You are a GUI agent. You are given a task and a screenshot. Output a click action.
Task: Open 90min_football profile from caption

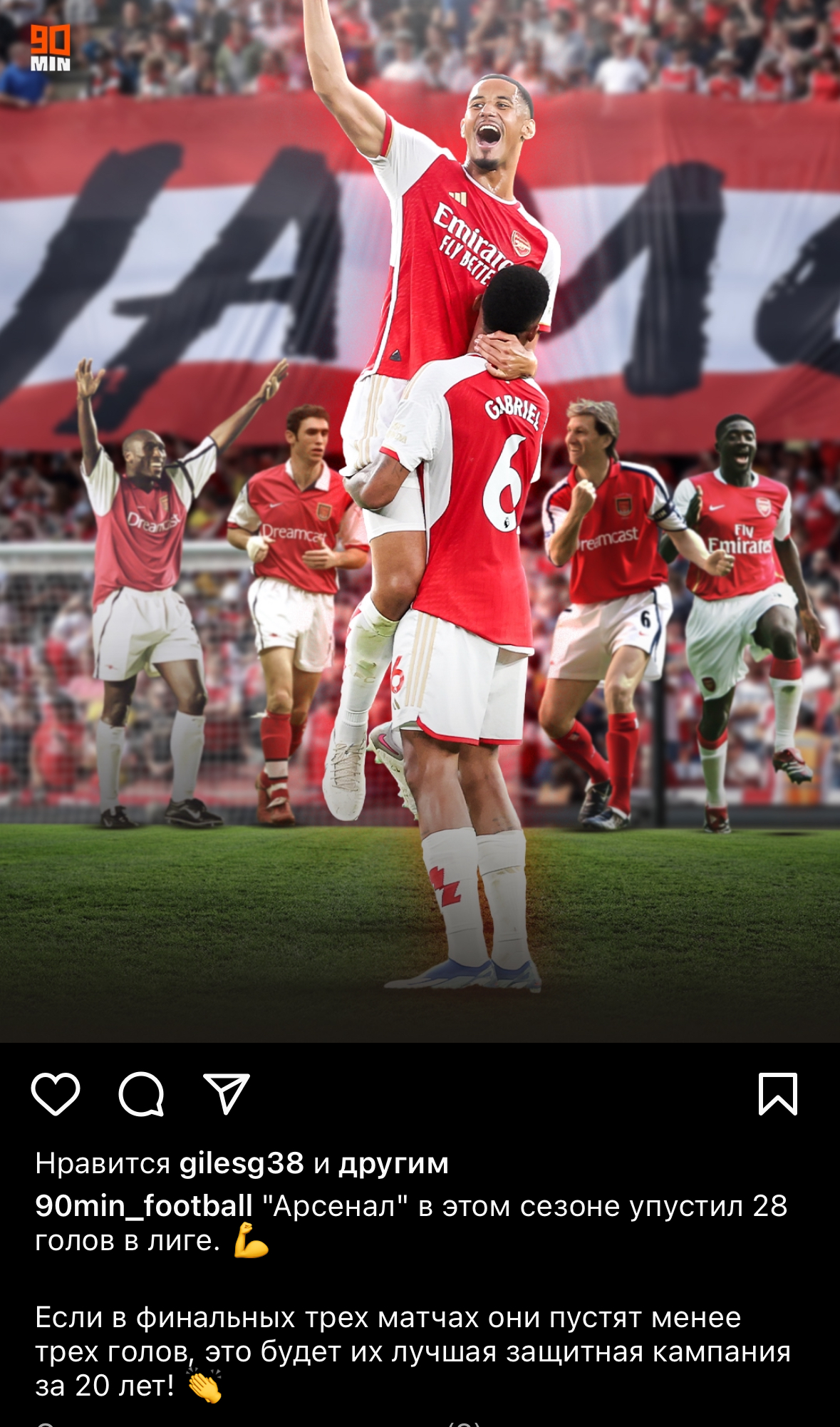coord(144,1206)
